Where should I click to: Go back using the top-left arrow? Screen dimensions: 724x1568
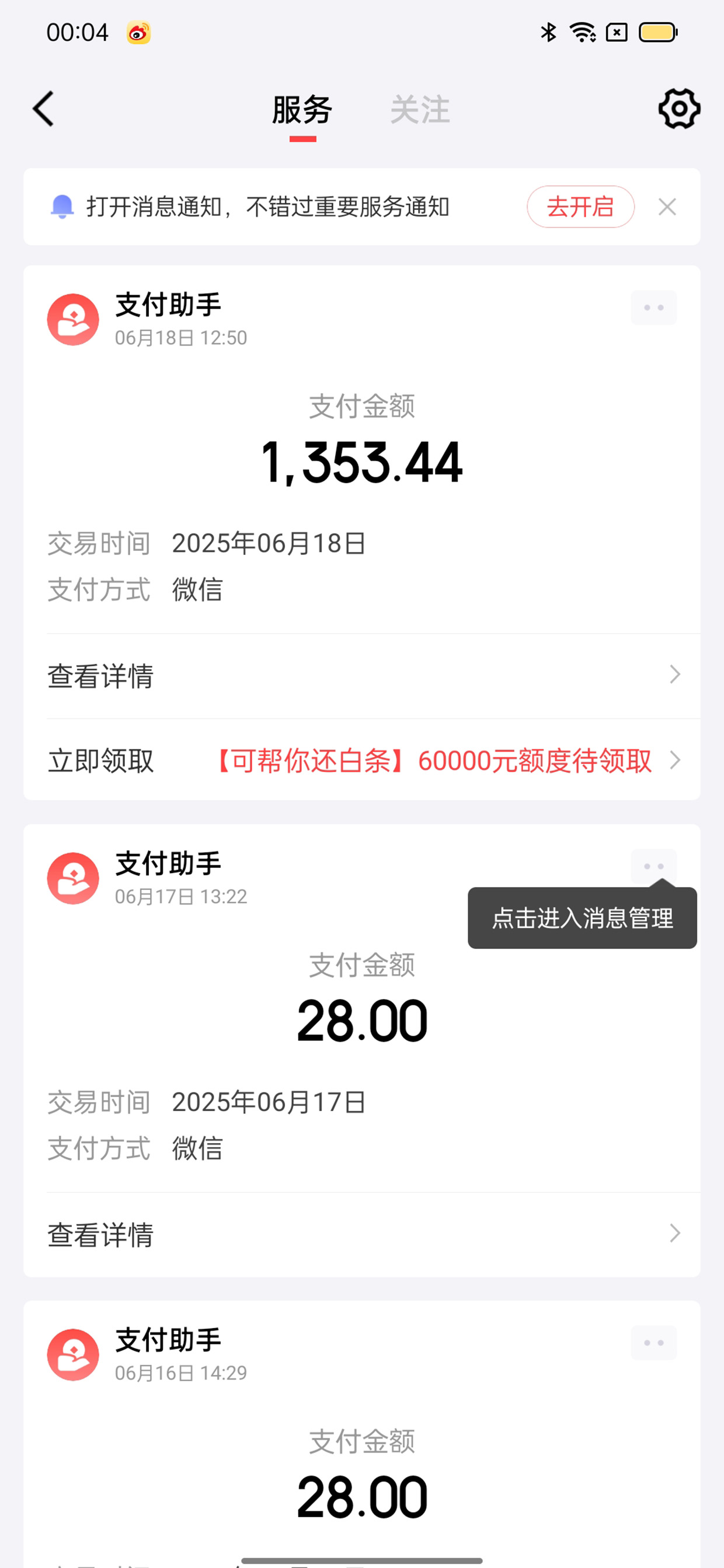click(43, 109)
